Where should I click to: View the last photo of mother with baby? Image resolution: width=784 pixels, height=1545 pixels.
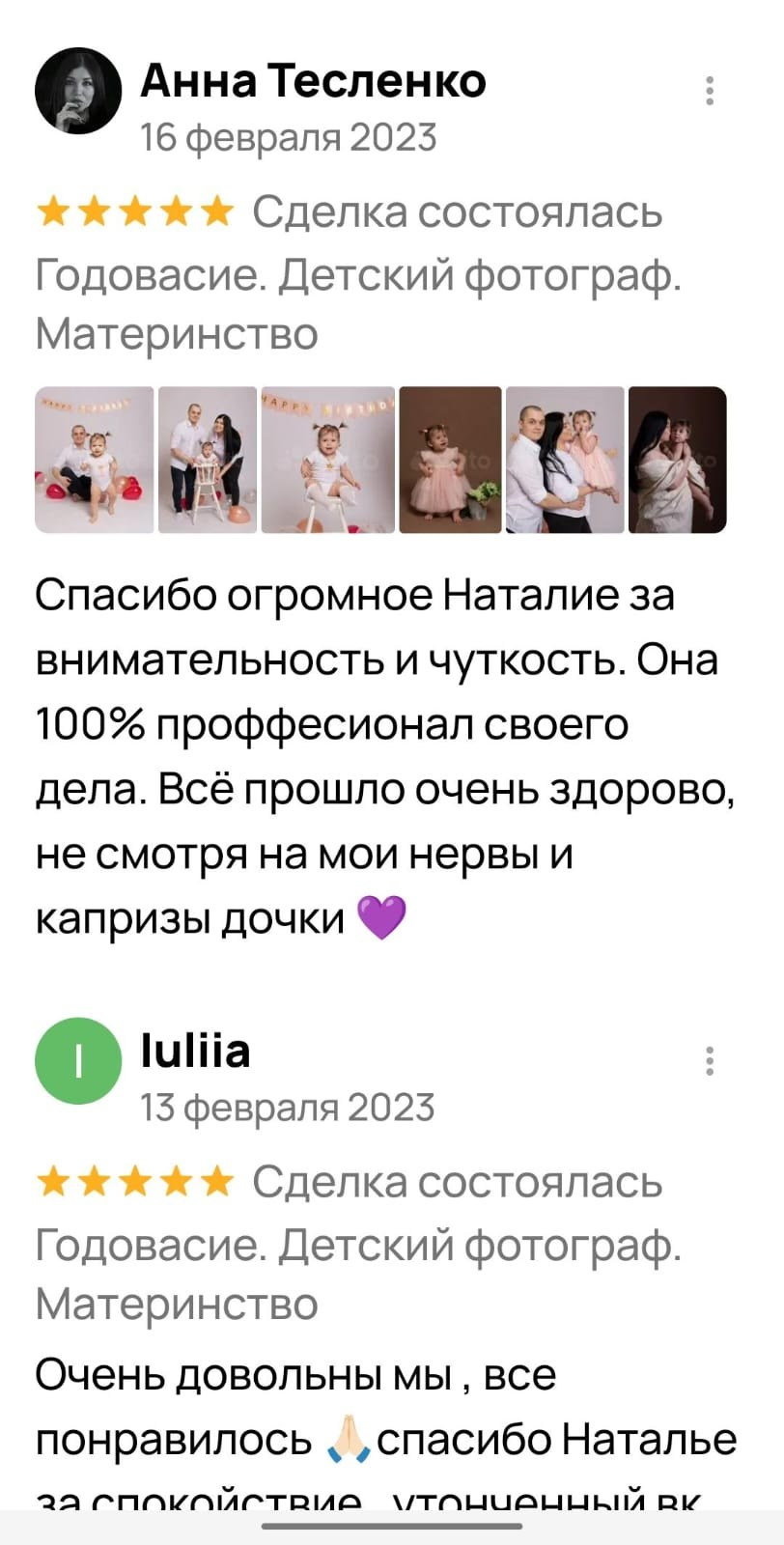point(677,460)
